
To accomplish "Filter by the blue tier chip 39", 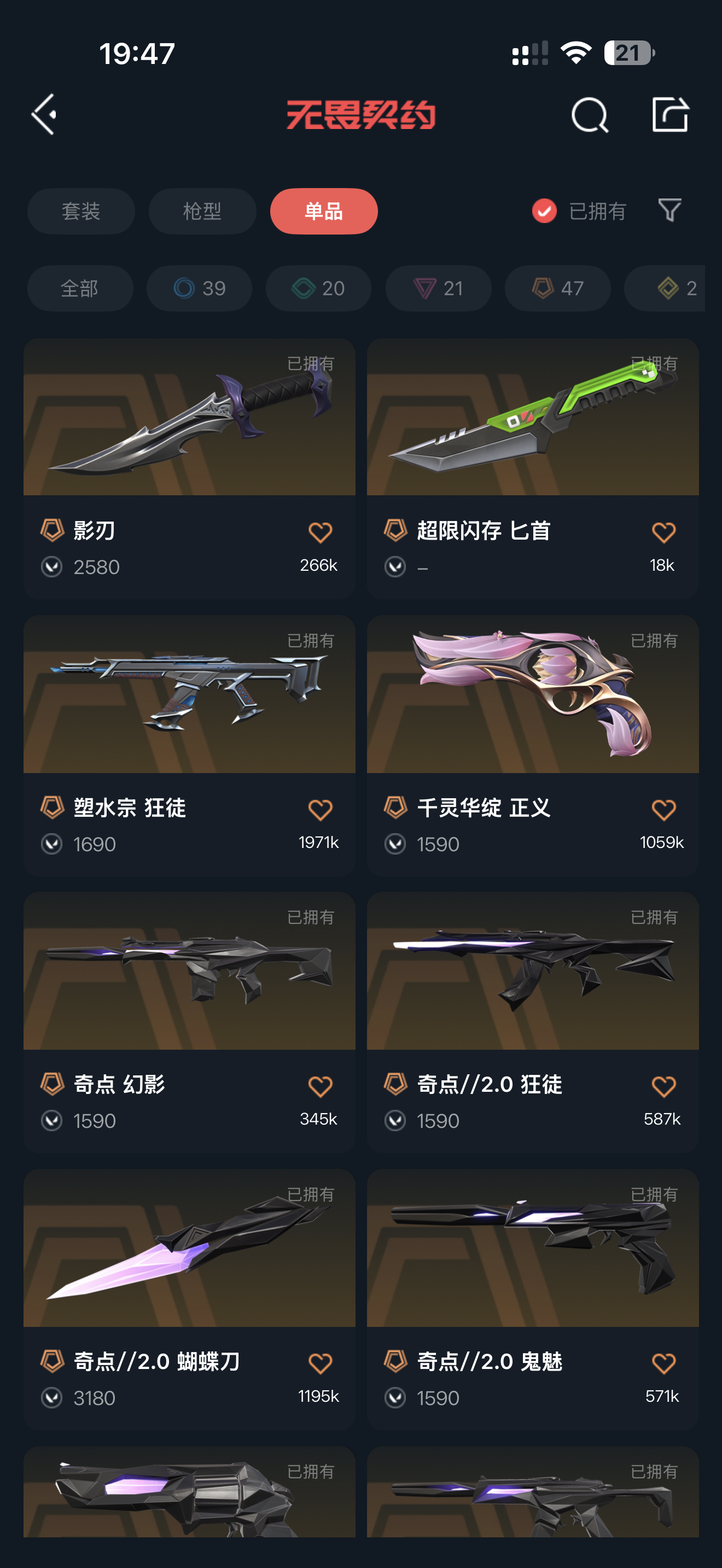I will (x=199, y=288).
